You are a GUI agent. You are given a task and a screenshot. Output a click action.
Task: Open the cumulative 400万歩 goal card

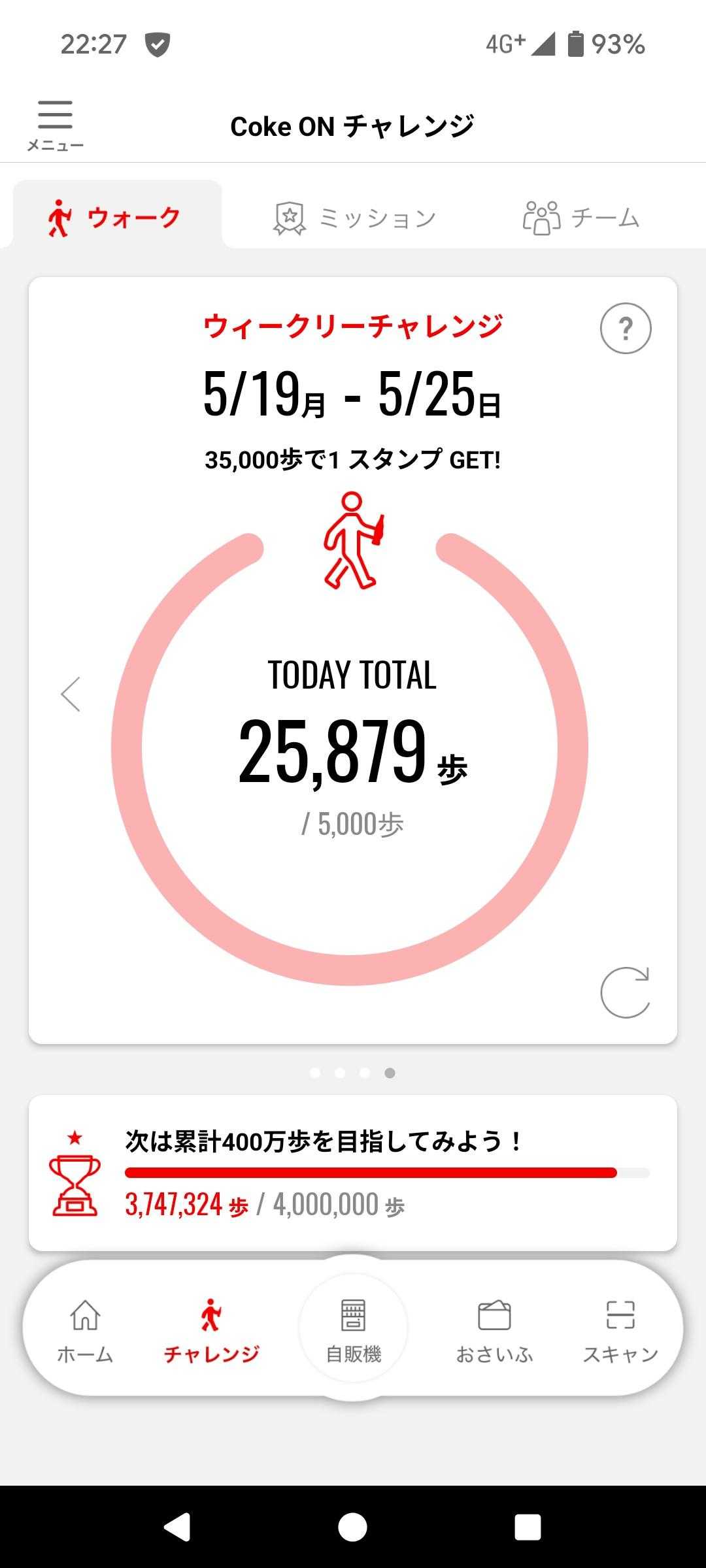(x=353, y=1173)
